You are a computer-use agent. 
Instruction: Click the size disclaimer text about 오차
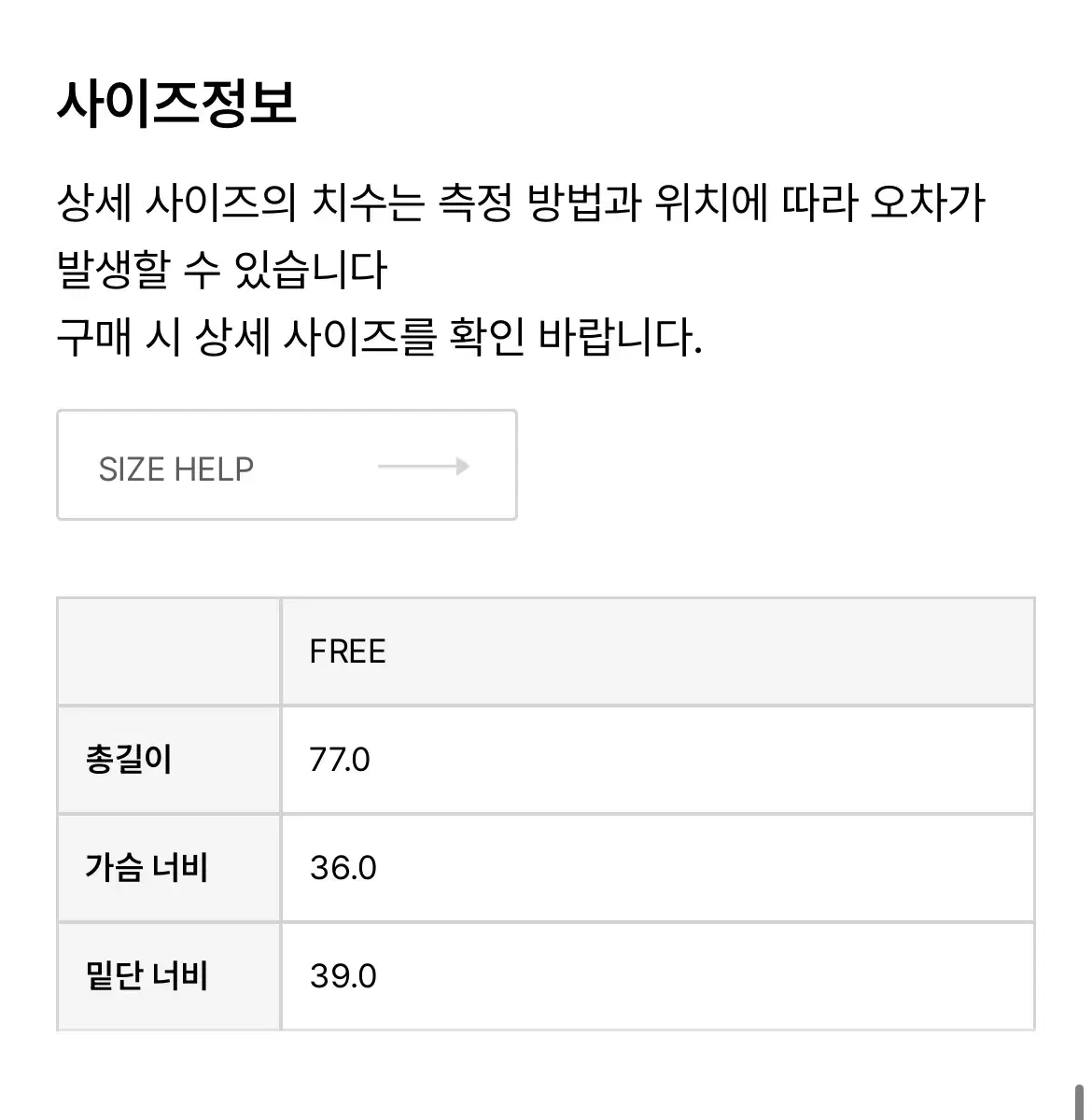click(x=523, y=205)
